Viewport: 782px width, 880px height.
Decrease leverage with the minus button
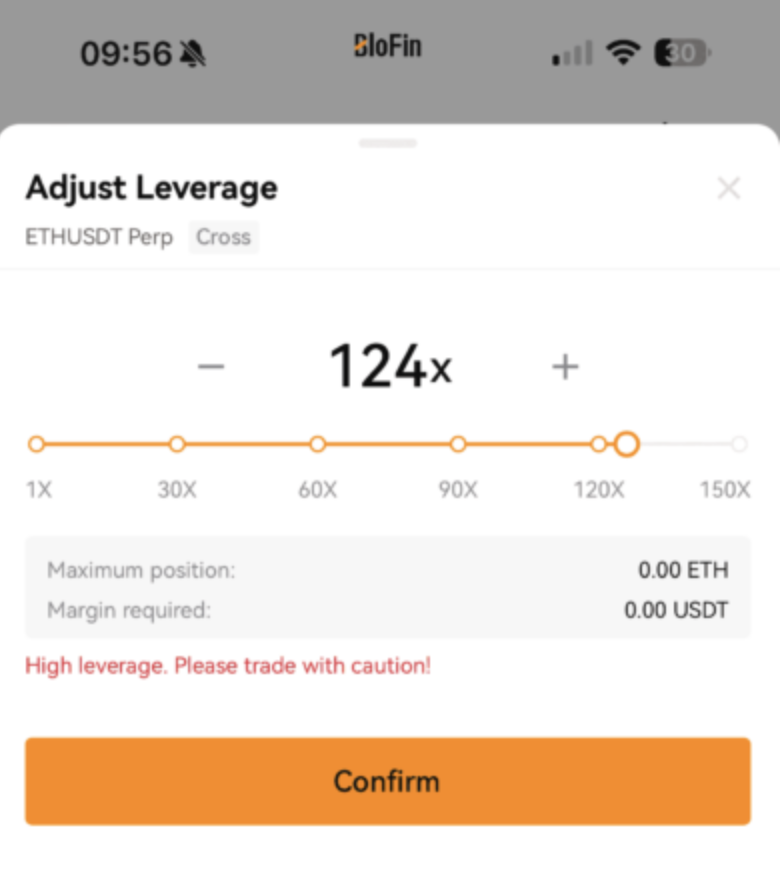pyautogui.click(x=211, y=367)
